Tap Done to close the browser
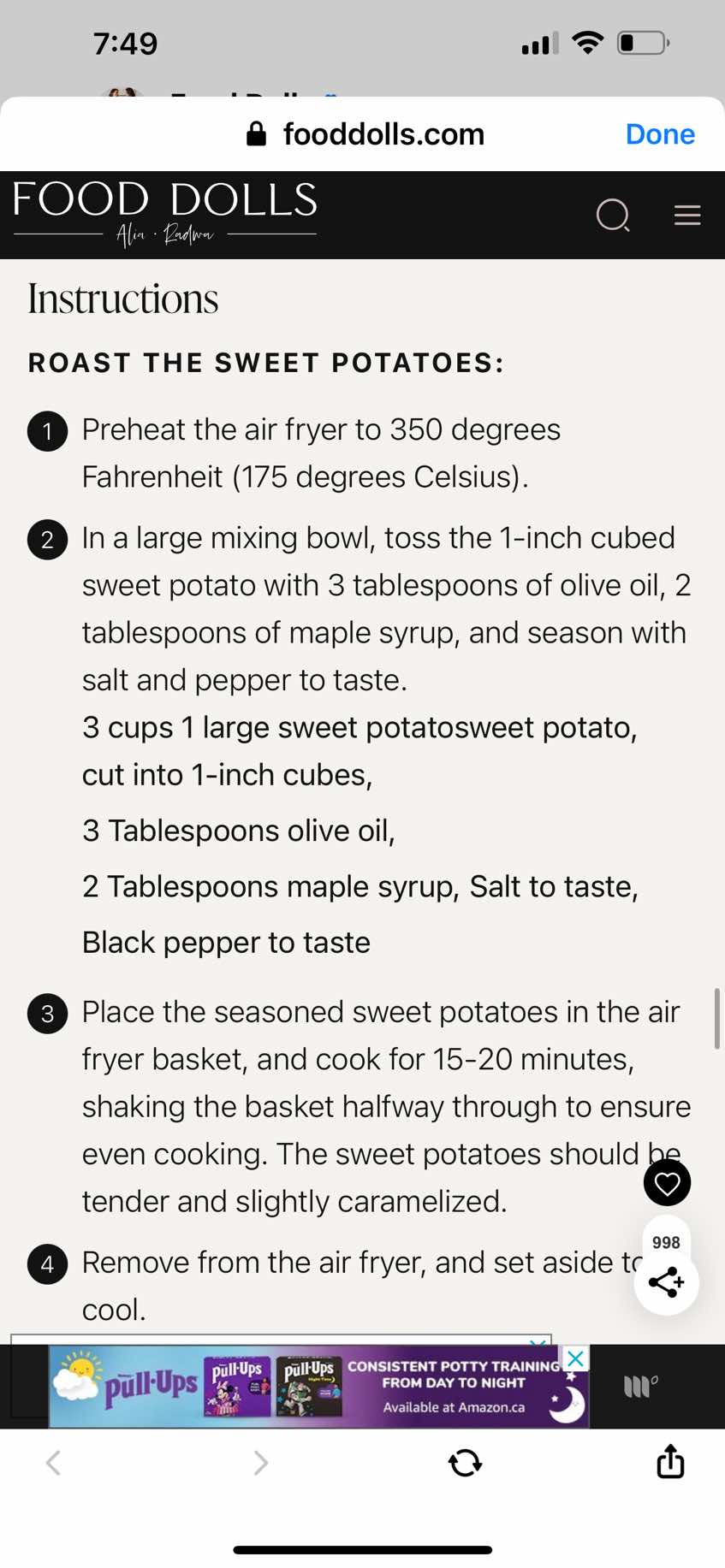Viewport: 725px width, 1568px height. coord(659,134)
